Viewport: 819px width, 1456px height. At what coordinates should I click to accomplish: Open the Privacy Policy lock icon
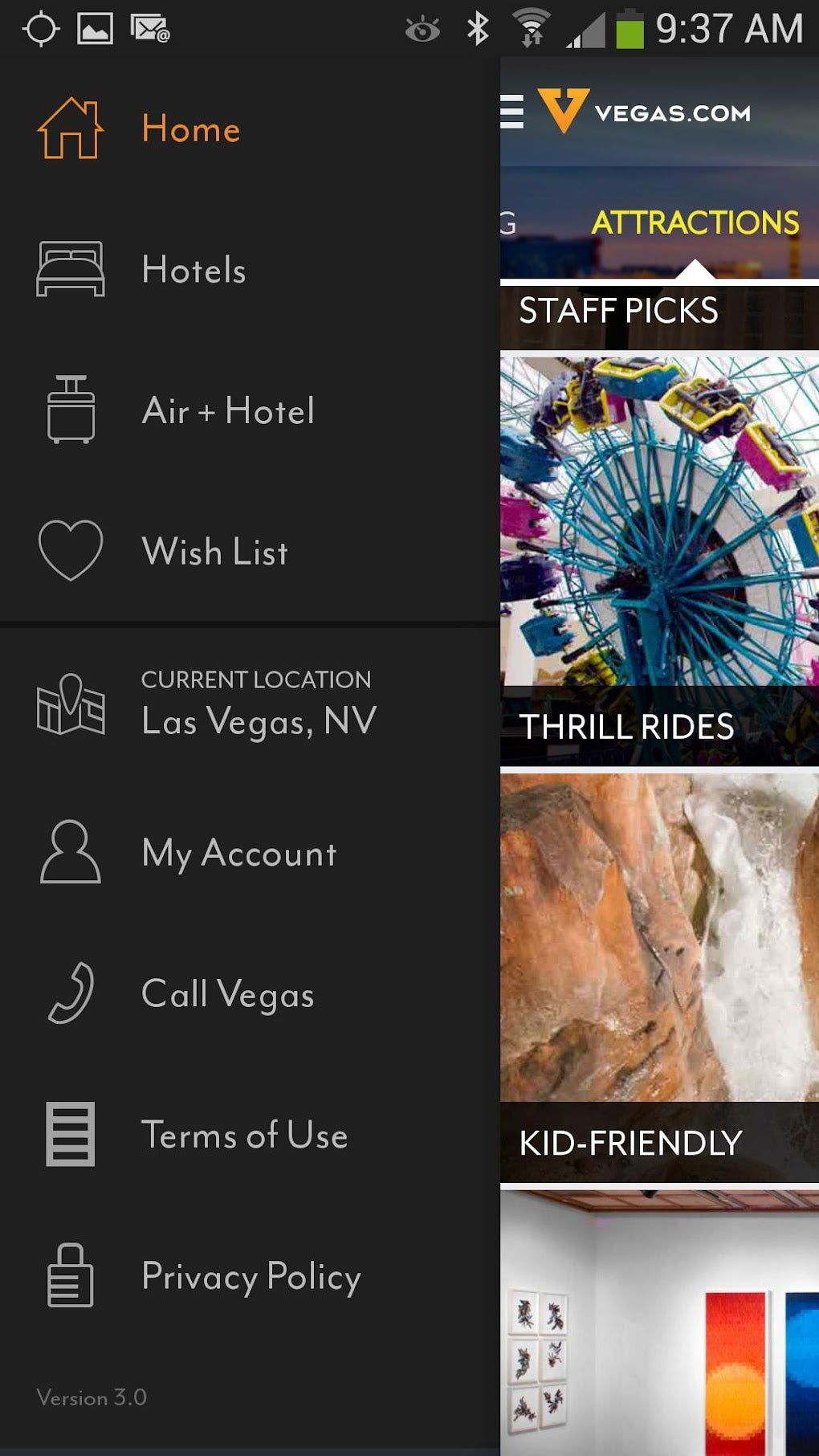[68, 1276]
